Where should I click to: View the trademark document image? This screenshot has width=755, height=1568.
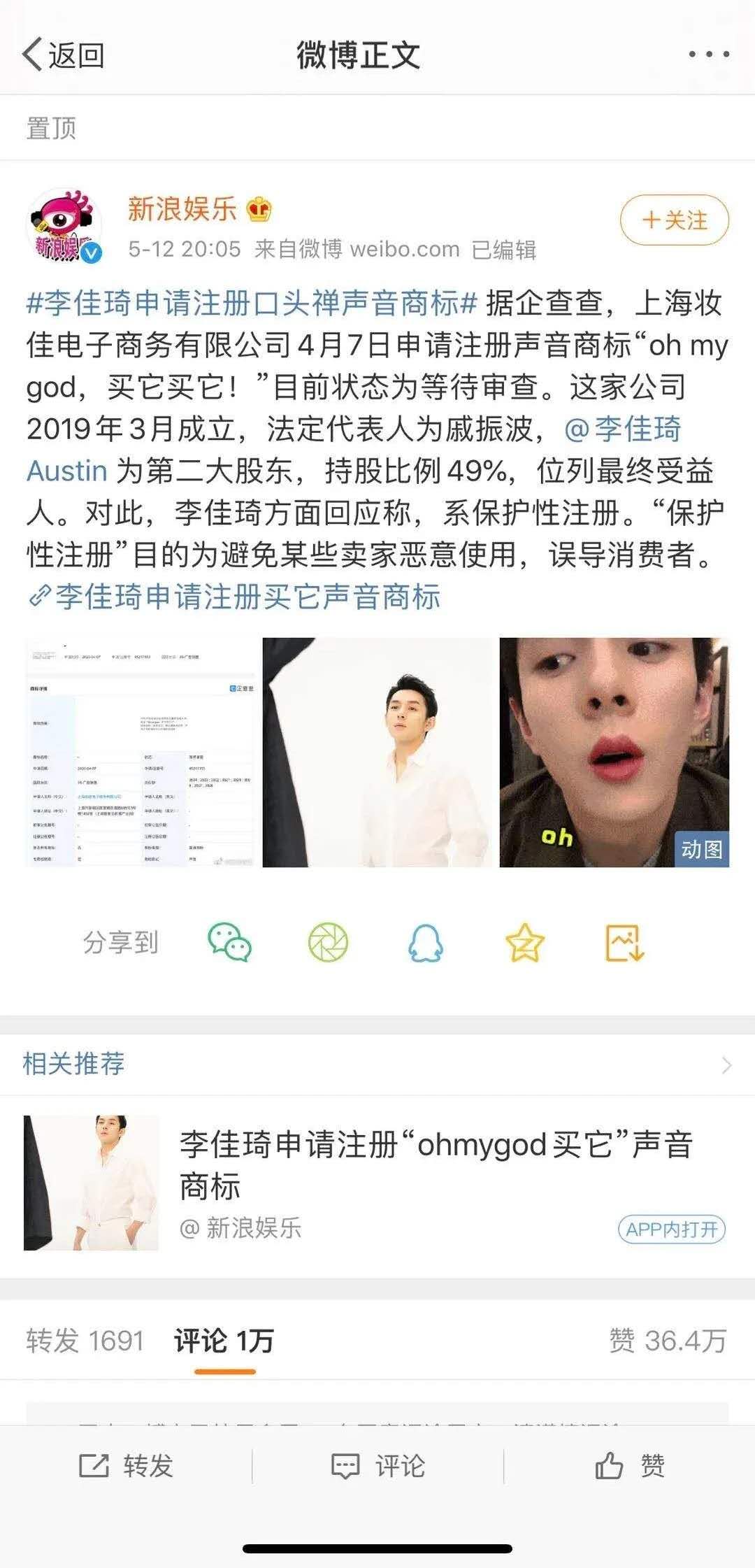[x=141, y=753]
